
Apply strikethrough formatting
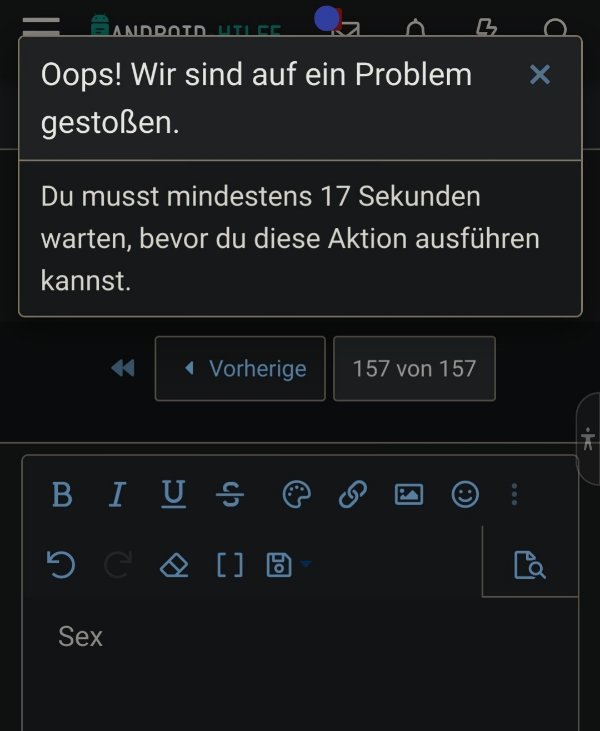[x=229, y=494]
